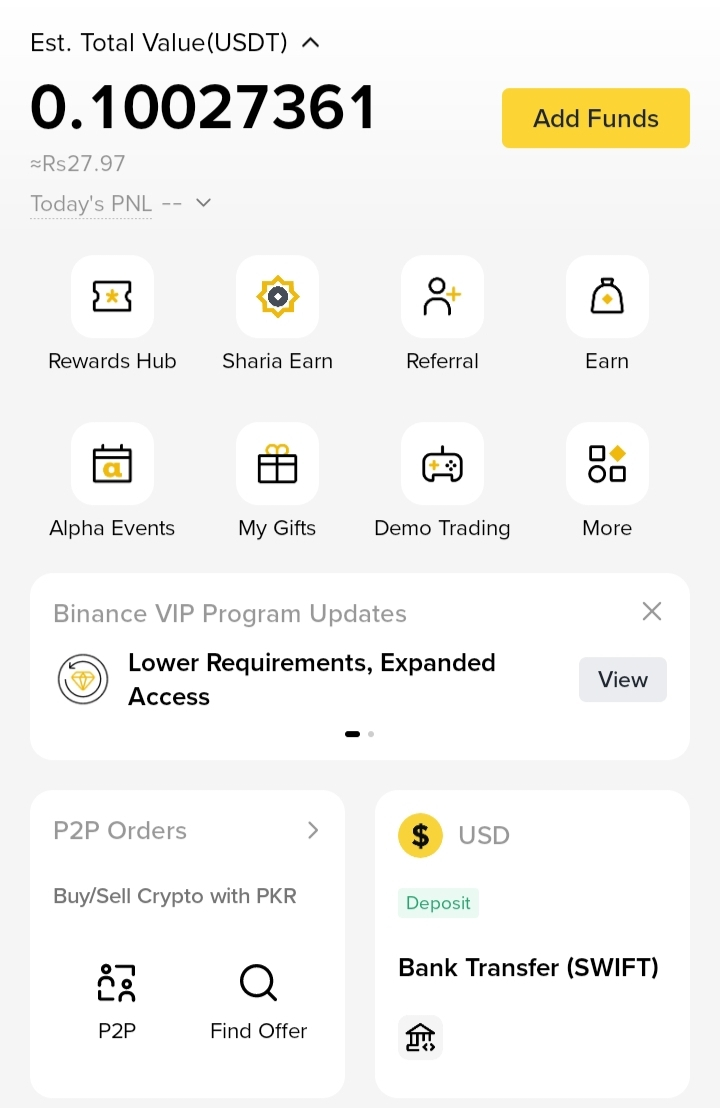Viewport: 720px width, 1108px height.
Task: Expand Today's PNL dropdown
Action: click(203, 203)
